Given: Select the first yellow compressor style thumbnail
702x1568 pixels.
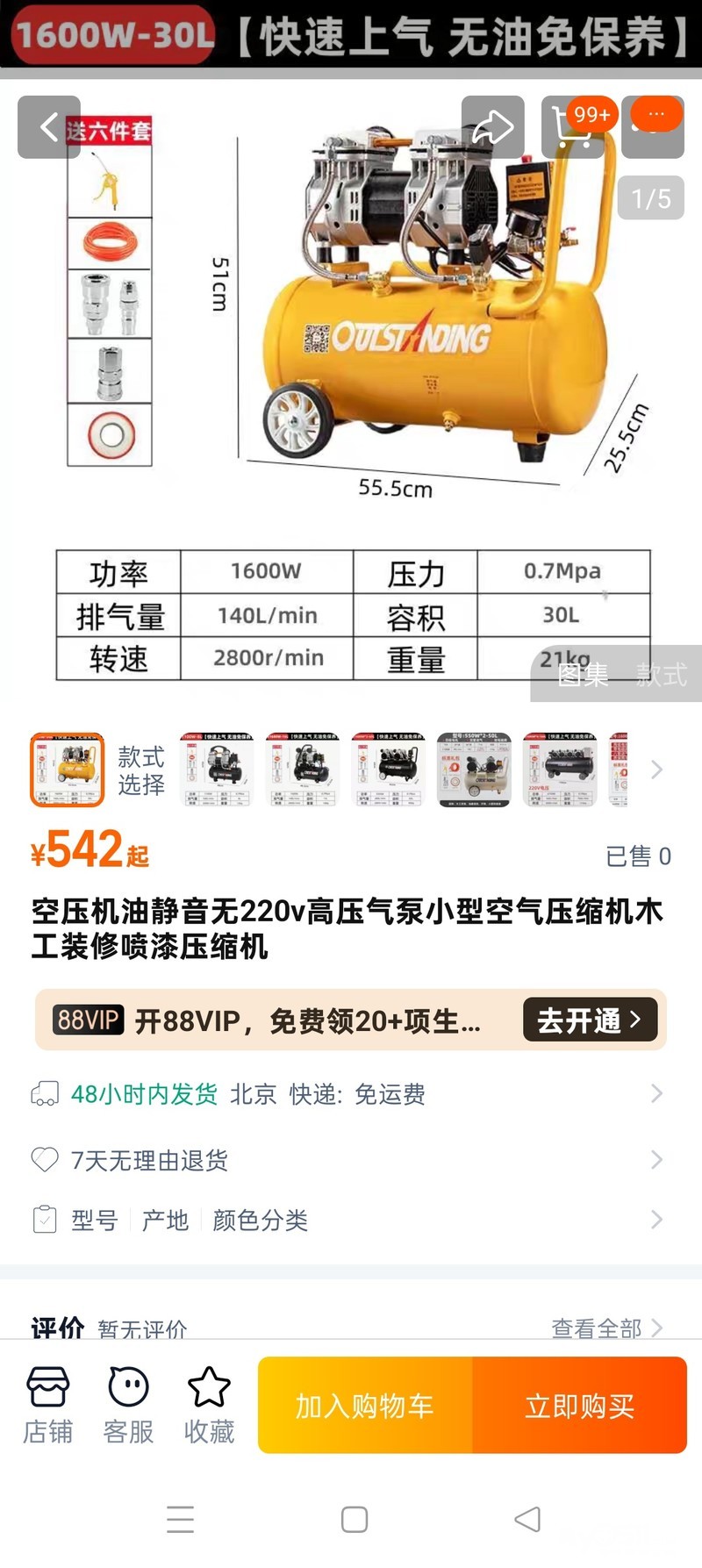Looking at the screenshot, I should pos(68,770).
